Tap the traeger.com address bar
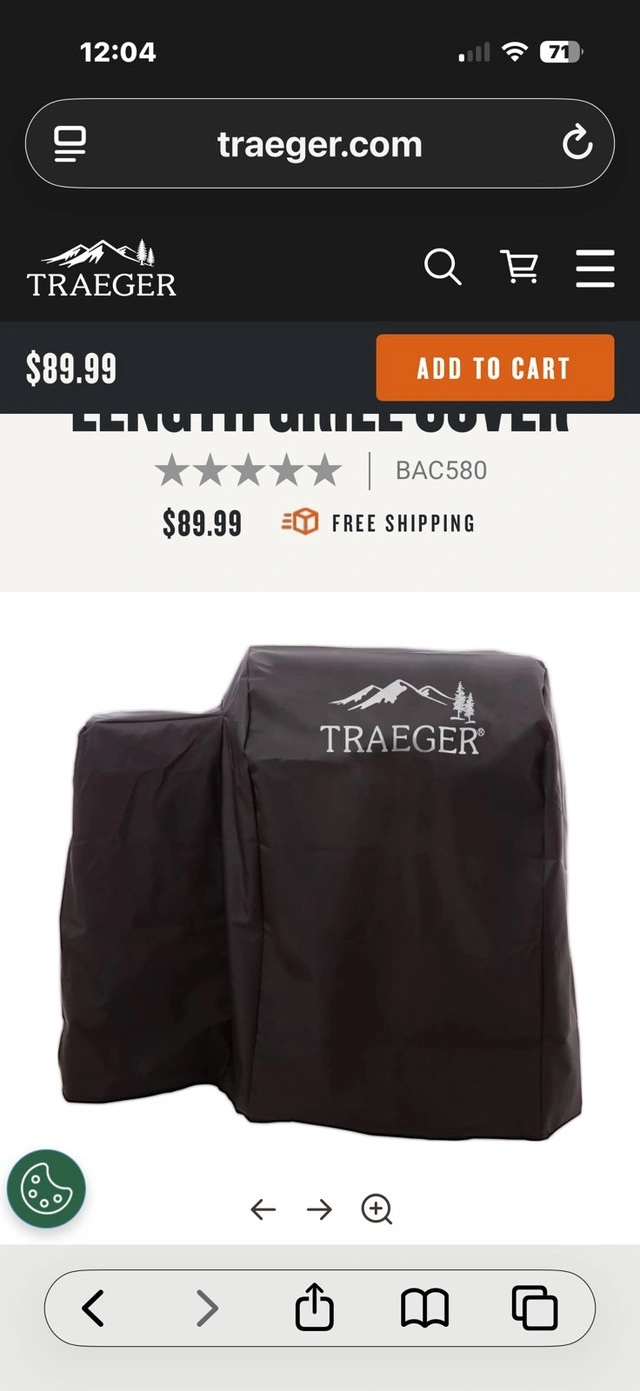The height and width of the screenshot is (1391, 640). coord(319,145)
